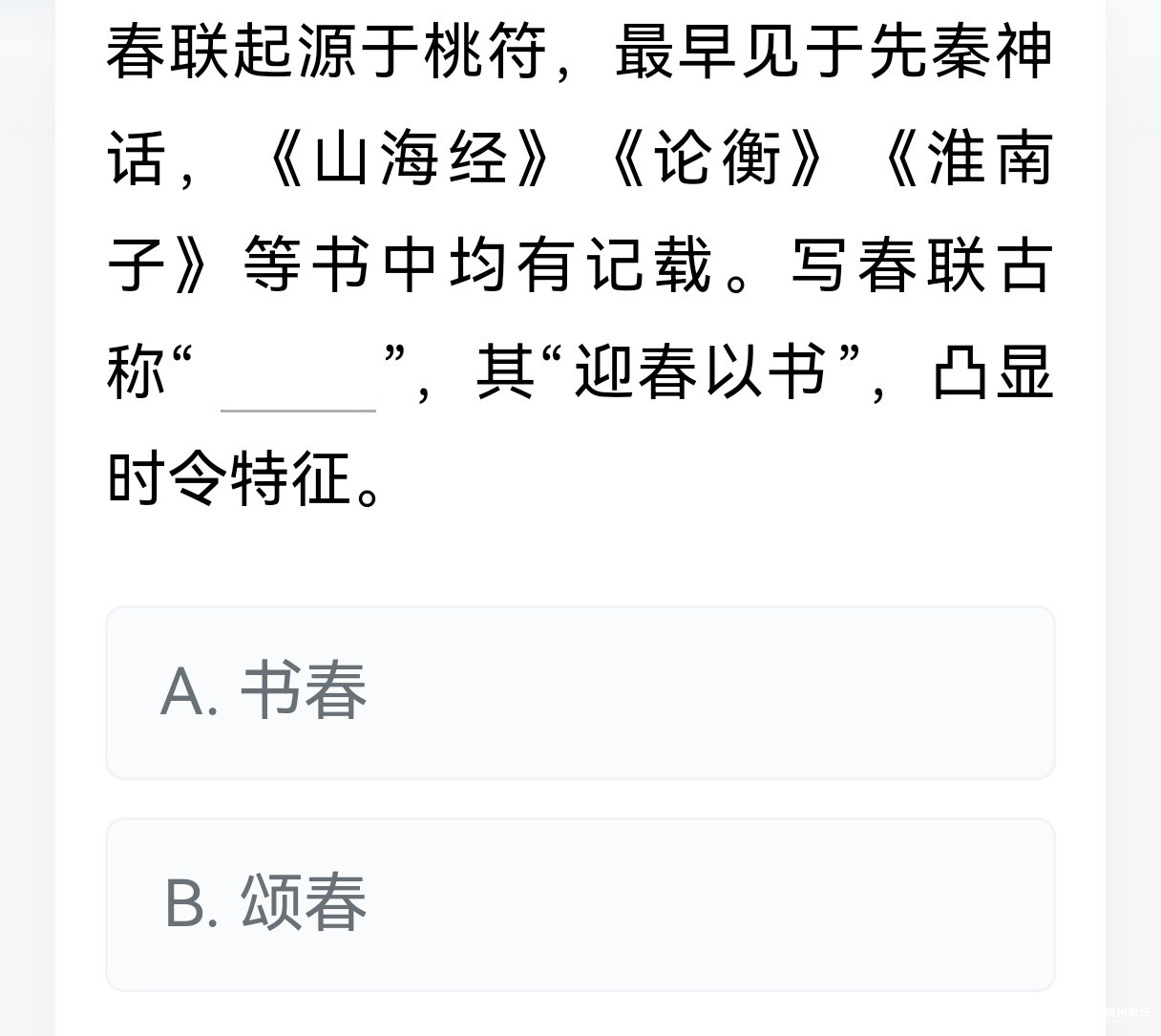The image size is (1161, 1036).
Task: Choose answer option B. 颂春
Action: (x=580, y=904)
